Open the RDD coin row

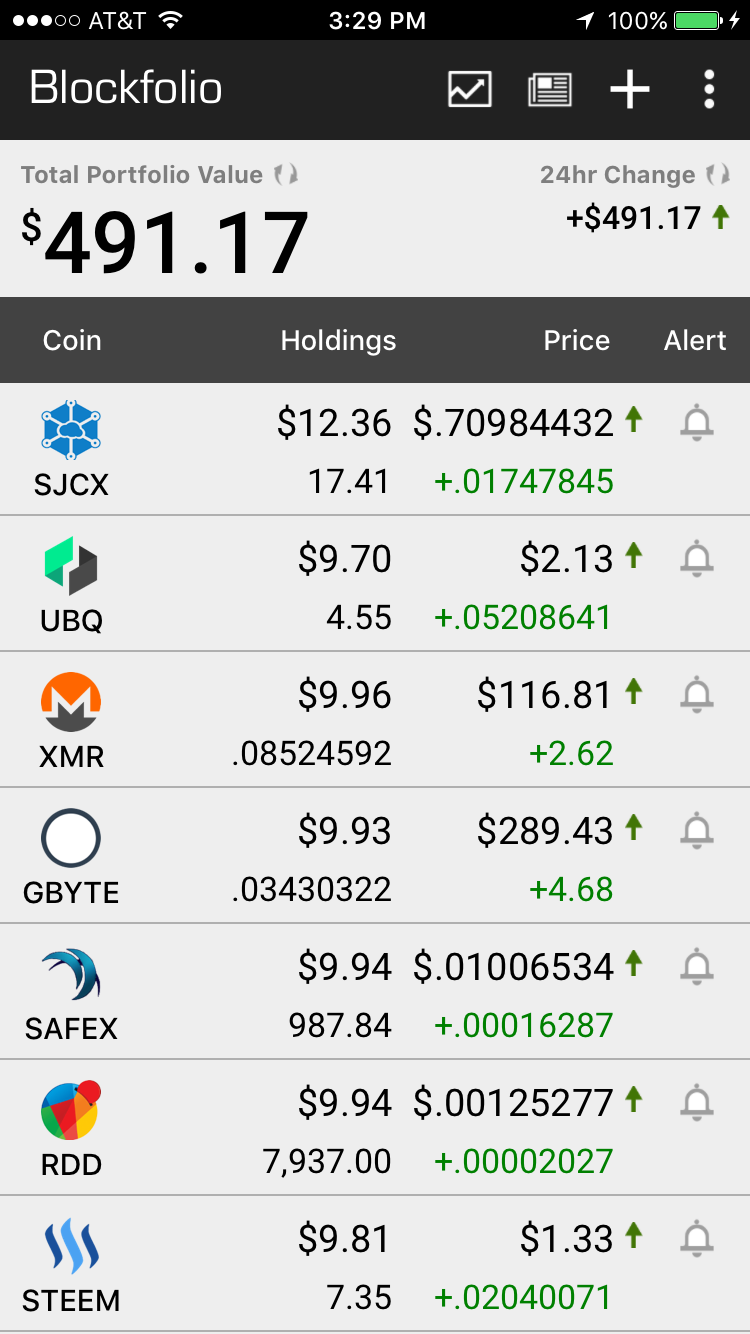point(300,1131)
